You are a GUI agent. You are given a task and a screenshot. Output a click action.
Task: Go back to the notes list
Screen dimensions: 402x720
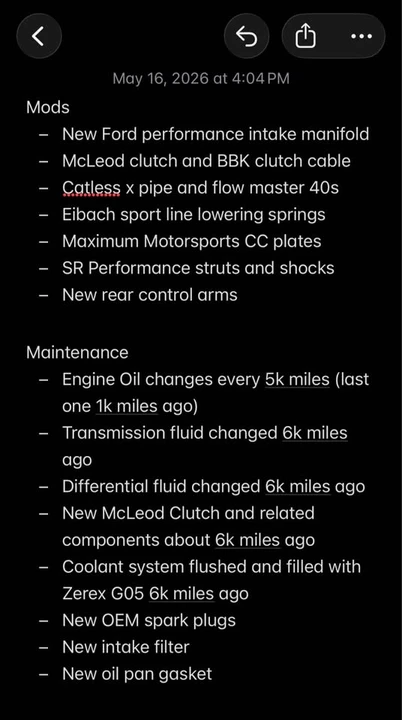click(x=39, y=36)
